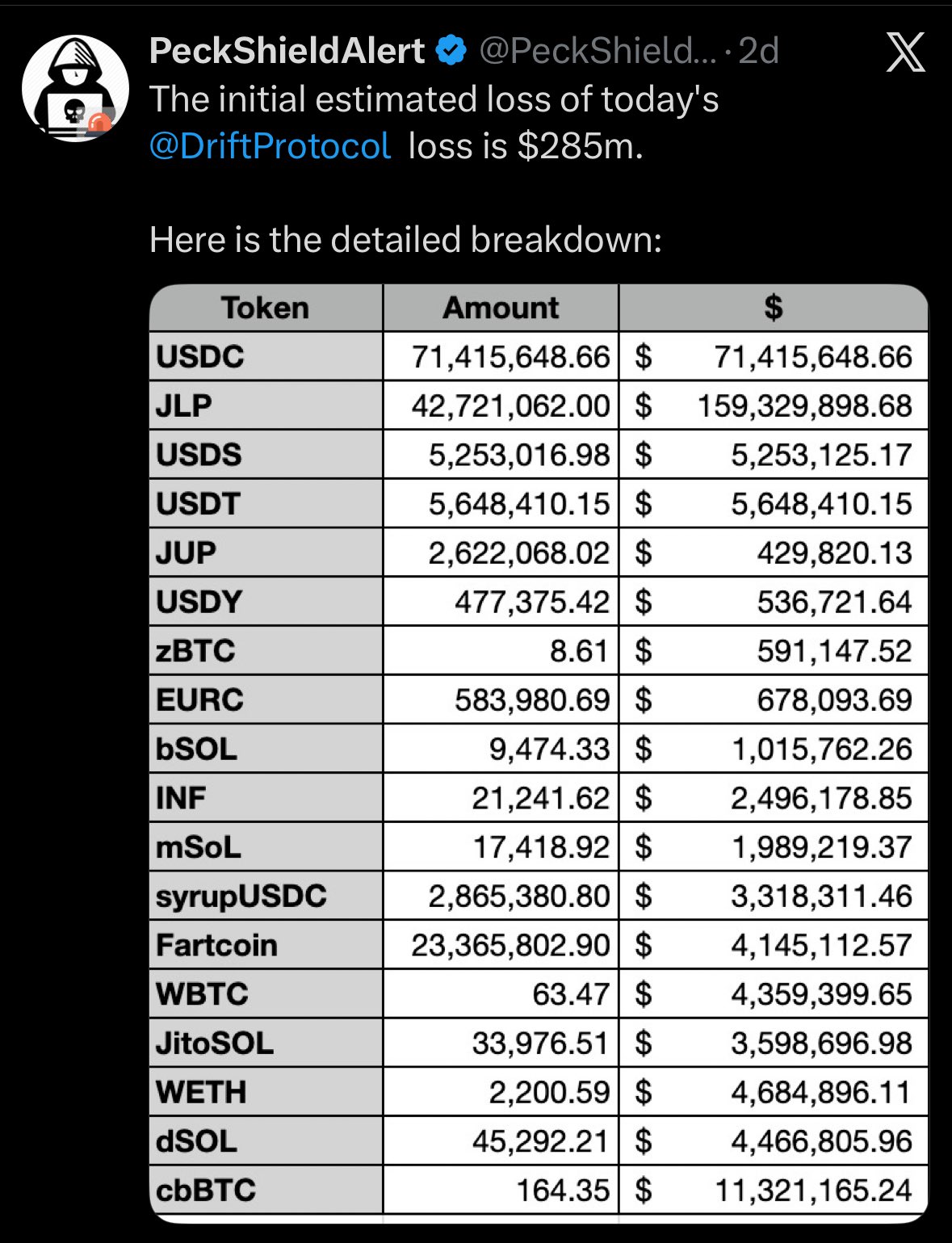Tap the X logo on the post
This screenshot has width=952, height=1243.
tap(906, 53)
